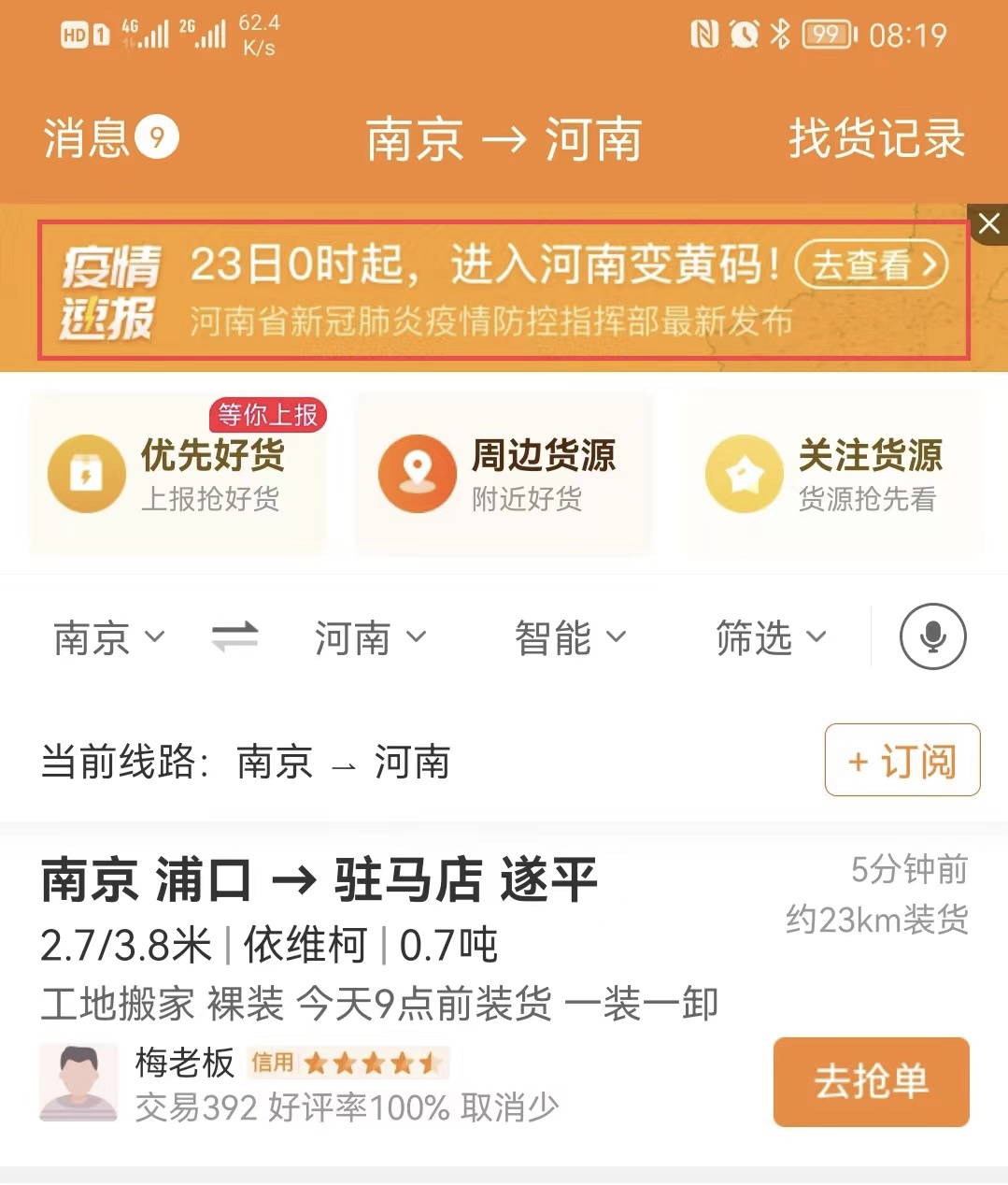
Task: Open 关注货源 followed cargo
Action: (833, 475)
